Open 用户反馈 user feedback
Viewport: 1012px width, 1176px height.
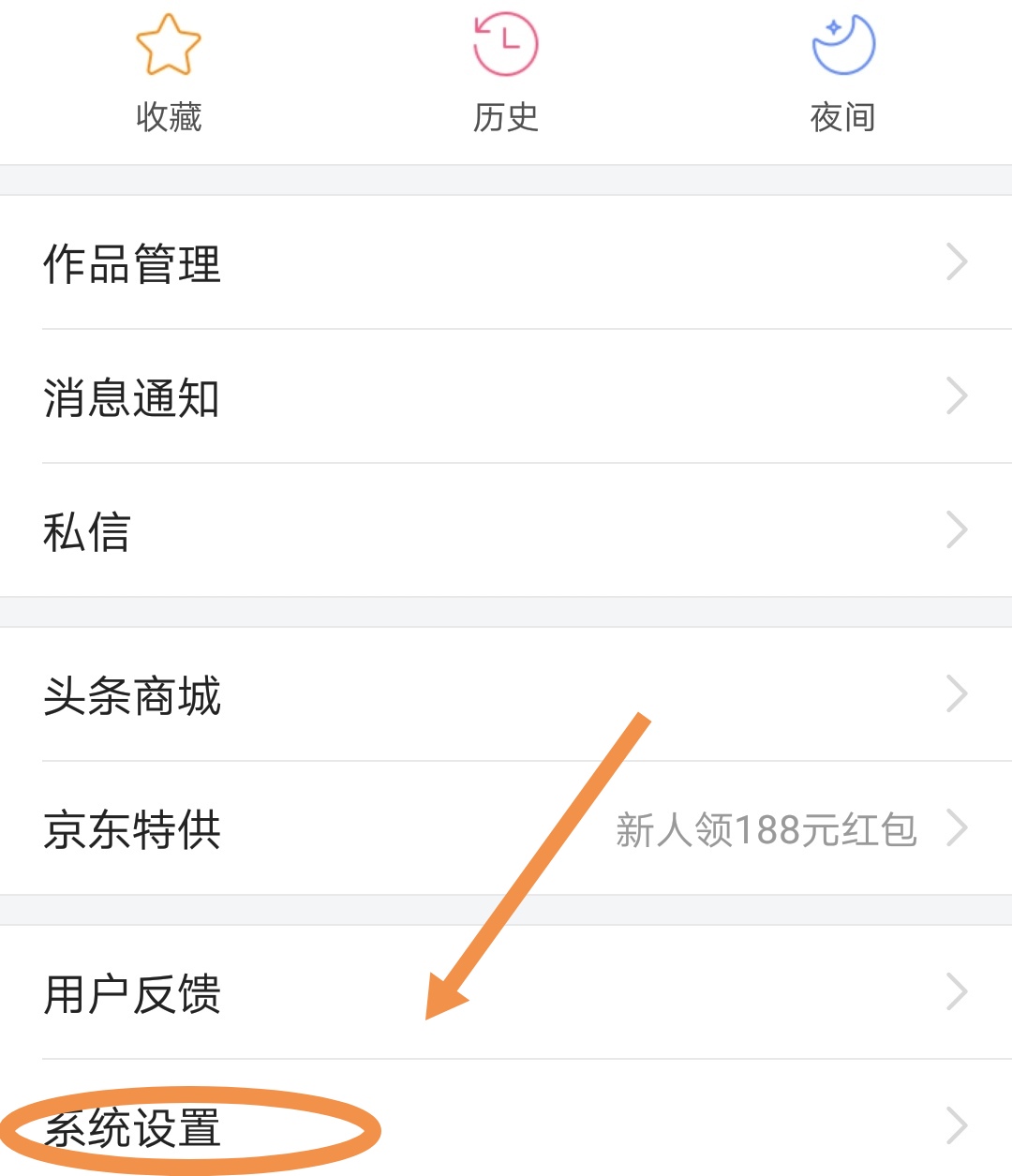(131, 995)
